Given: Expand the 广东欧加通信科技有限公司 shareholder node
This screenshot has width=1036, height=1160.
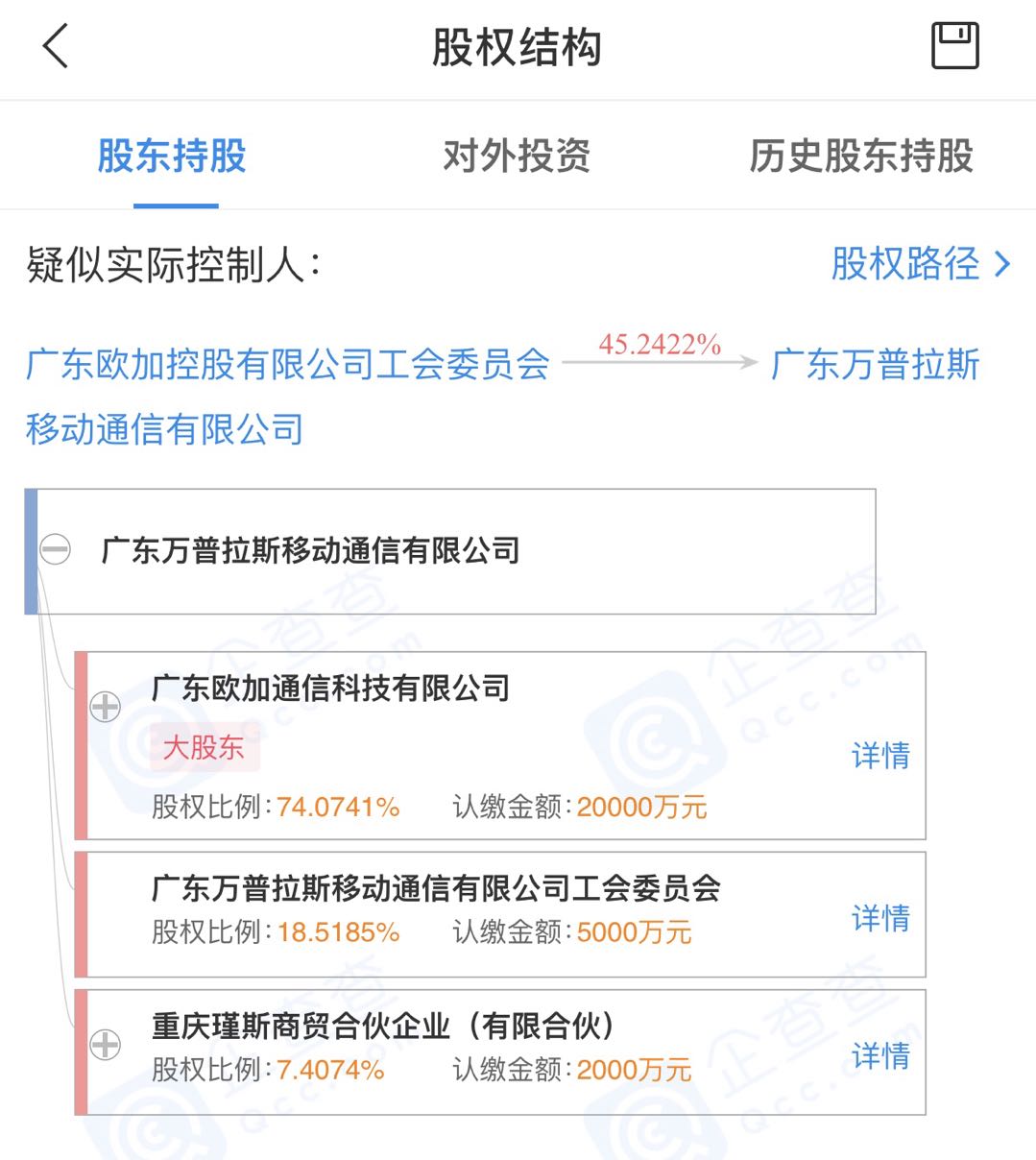Looking at the screenshot, I should [x=105, y=707].
